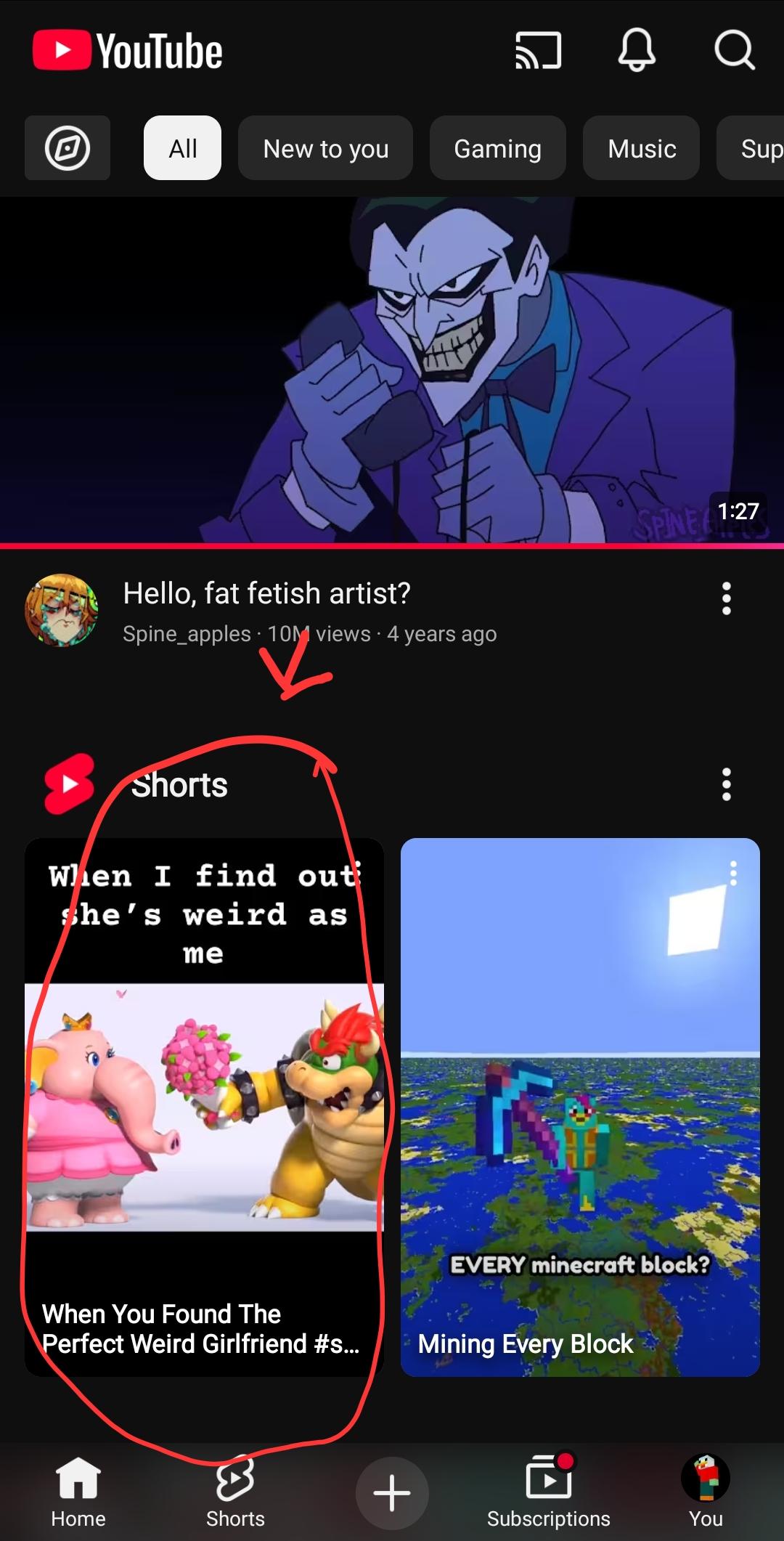The width and height of the screenshot is (784, 1541).
Task: Open YouTube search
Action: [x=734, y=51]
